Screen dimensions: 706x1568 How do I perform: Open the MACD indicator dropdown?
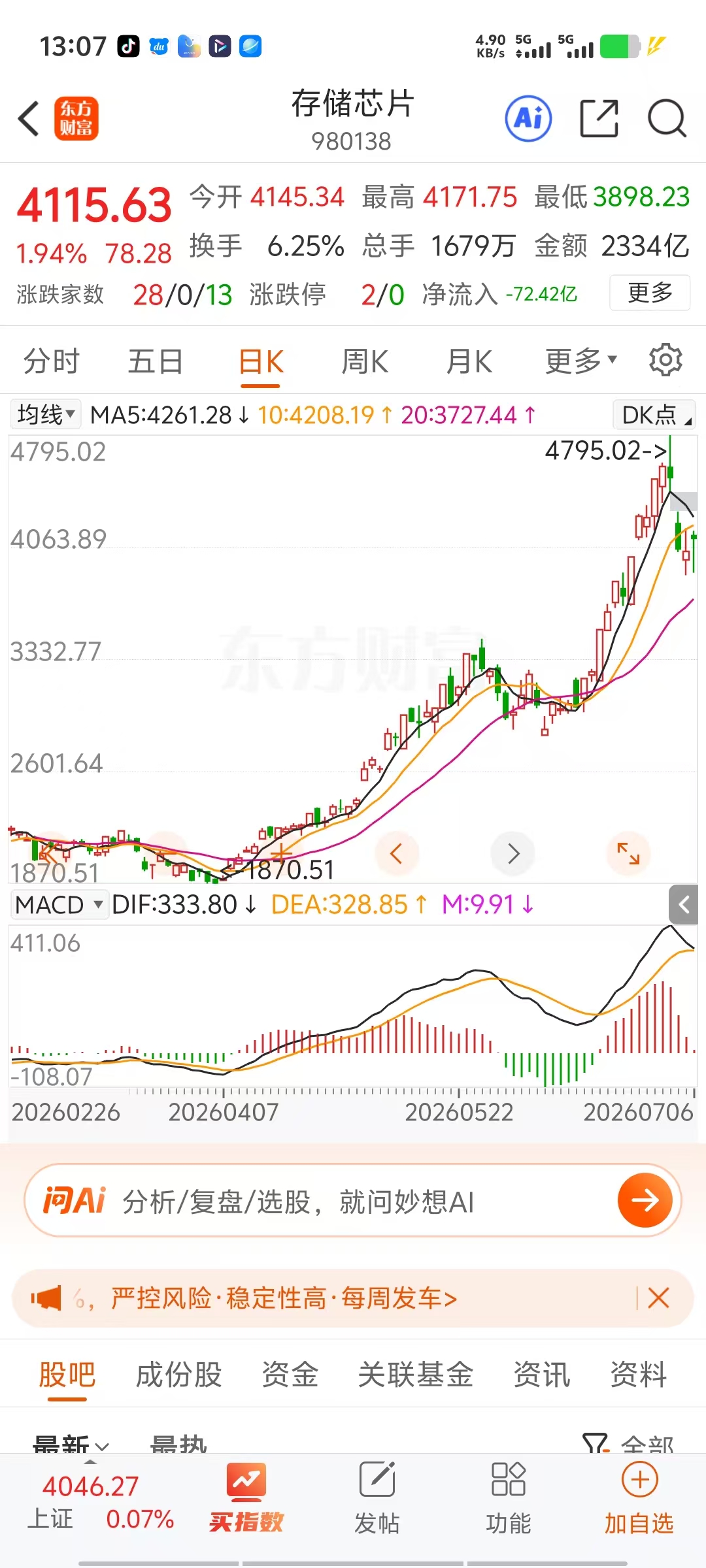(x=59, y=905)
